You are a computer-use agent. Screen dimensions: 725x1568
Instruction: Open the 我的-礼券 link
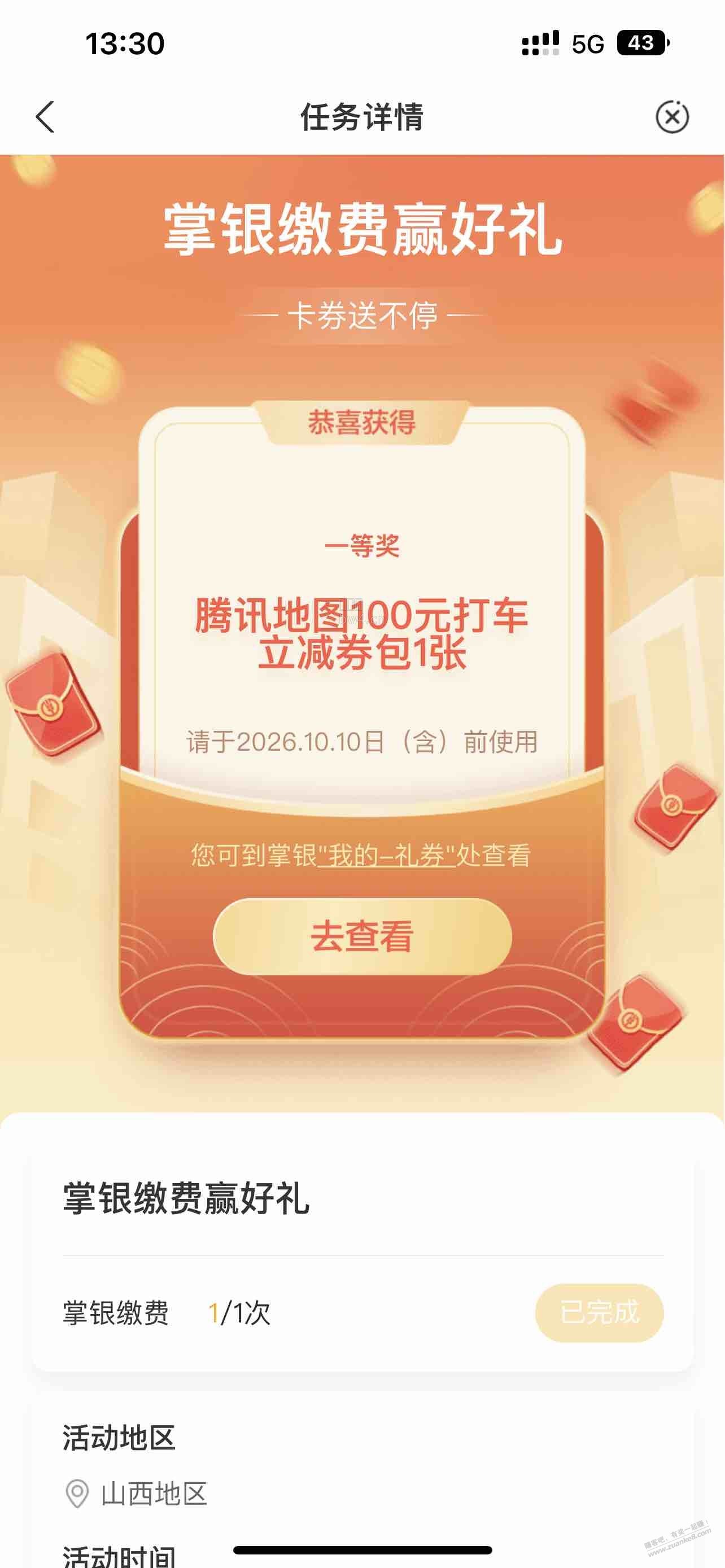(x=387, y=855)
